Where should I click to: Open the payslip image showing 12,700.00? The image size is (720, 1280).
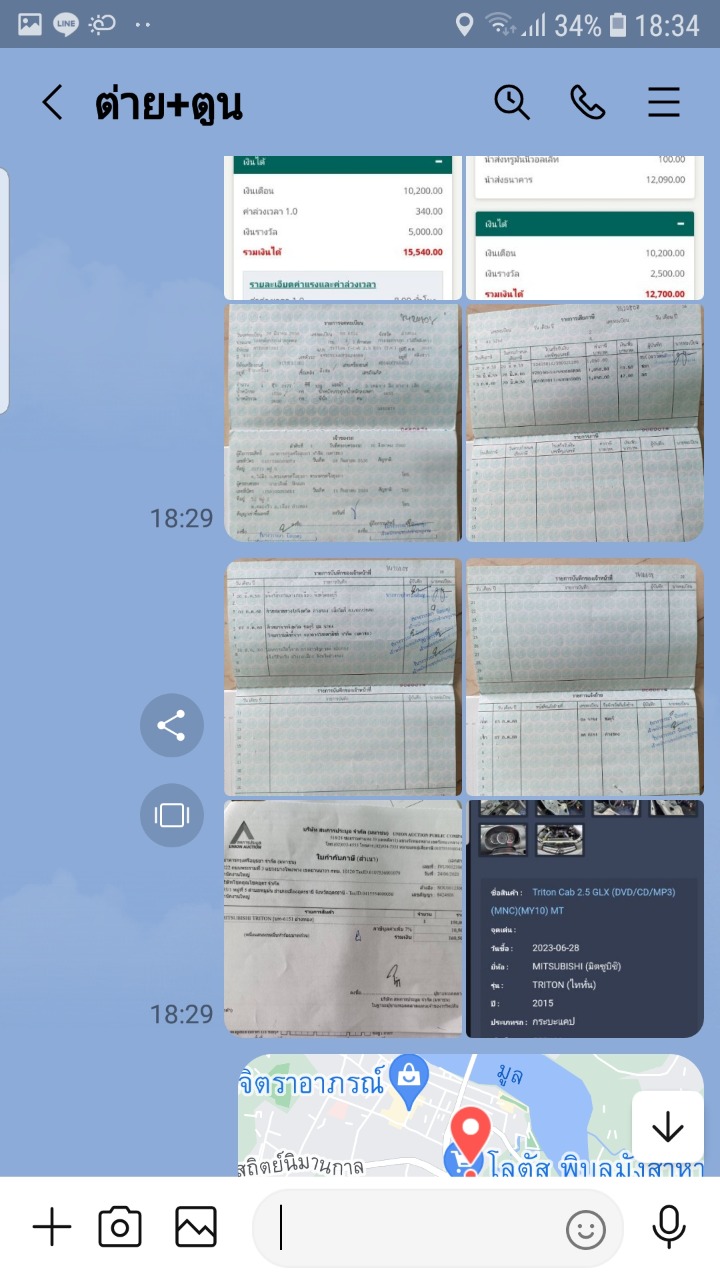(585, 228)
